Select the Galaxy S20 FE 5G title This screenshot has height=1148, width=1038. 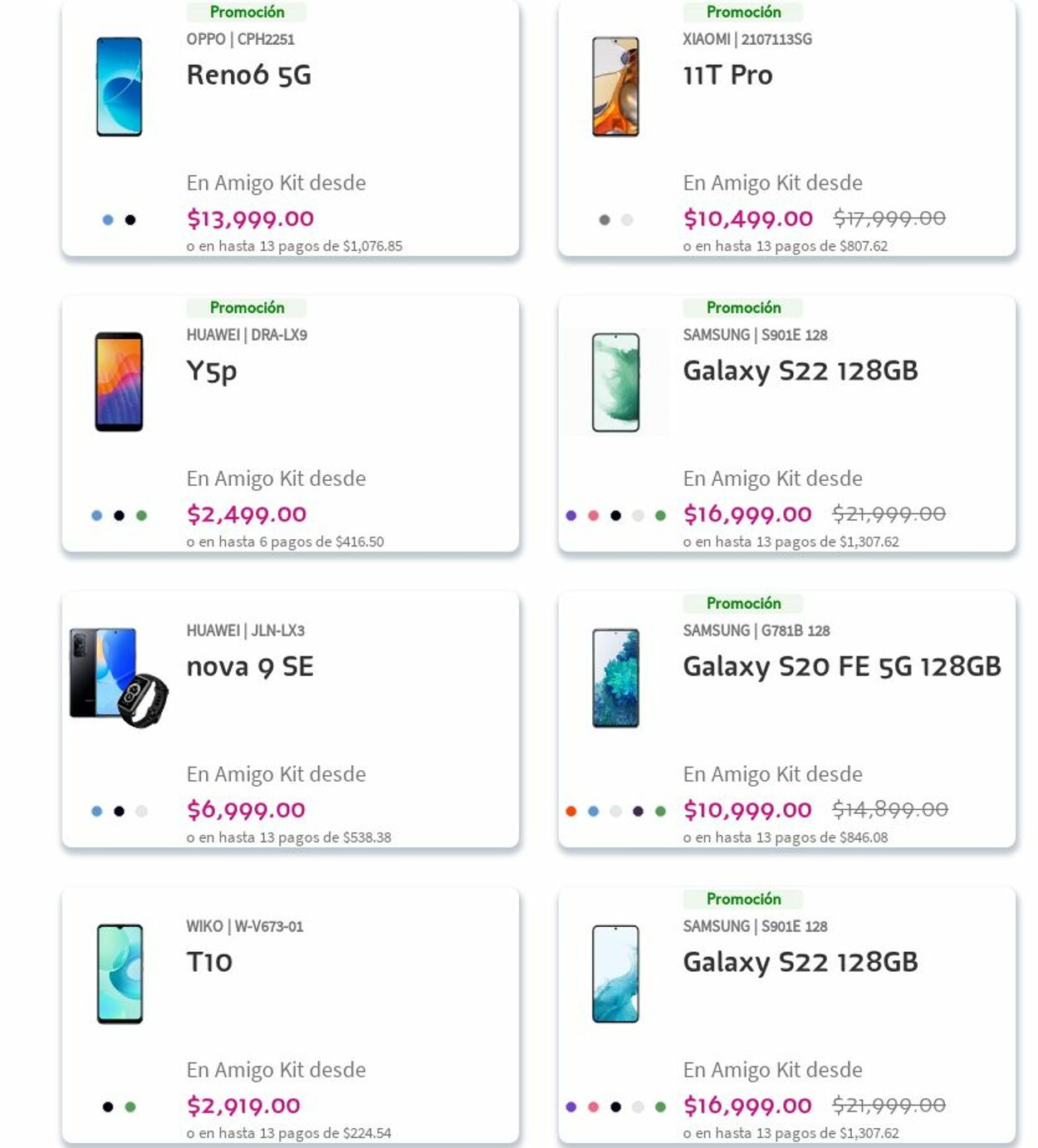(841, 665)
